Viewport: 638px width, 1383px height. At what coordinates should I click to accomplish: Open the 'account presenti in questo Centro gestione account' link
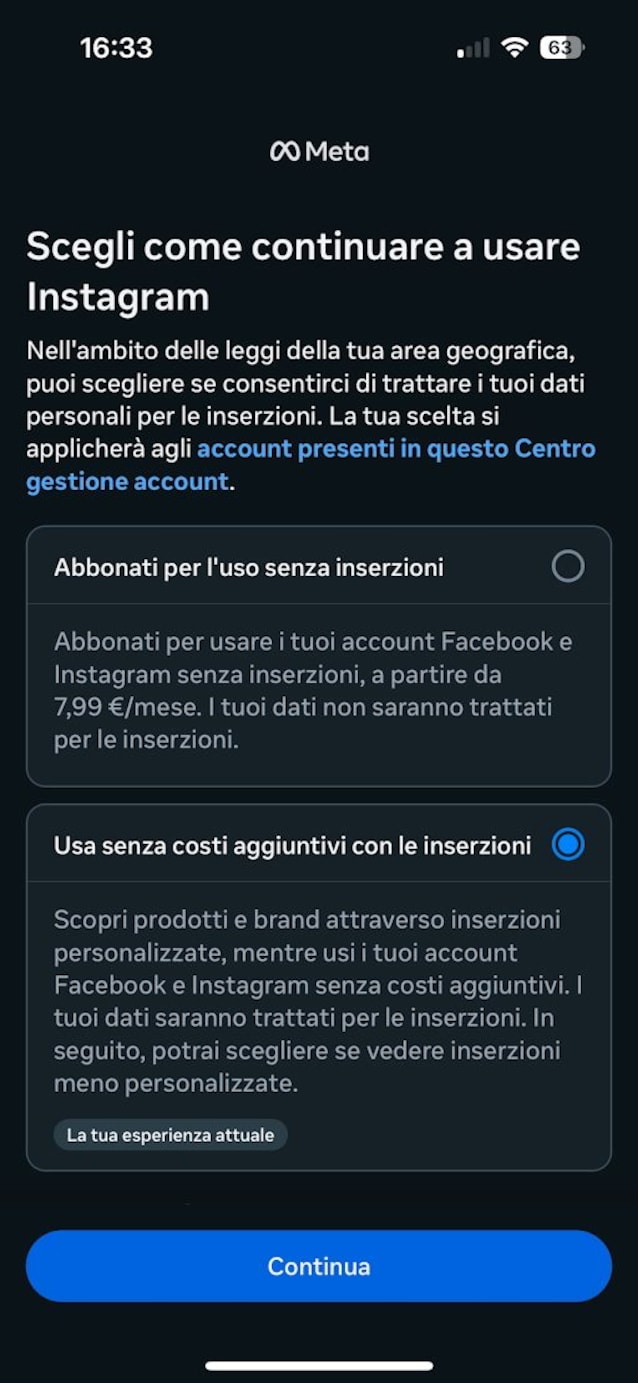395,449
